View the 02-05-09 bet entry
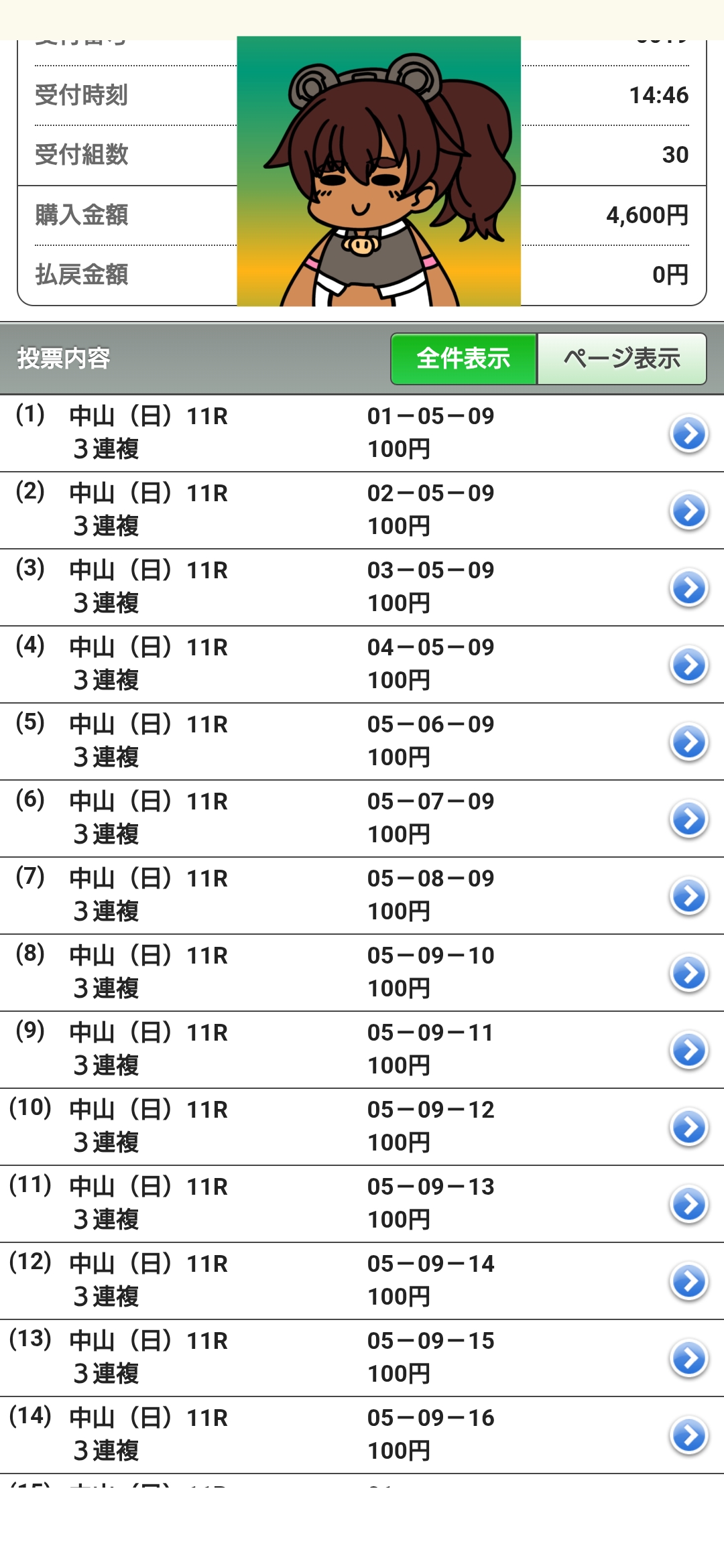 (x=688, y=511)
